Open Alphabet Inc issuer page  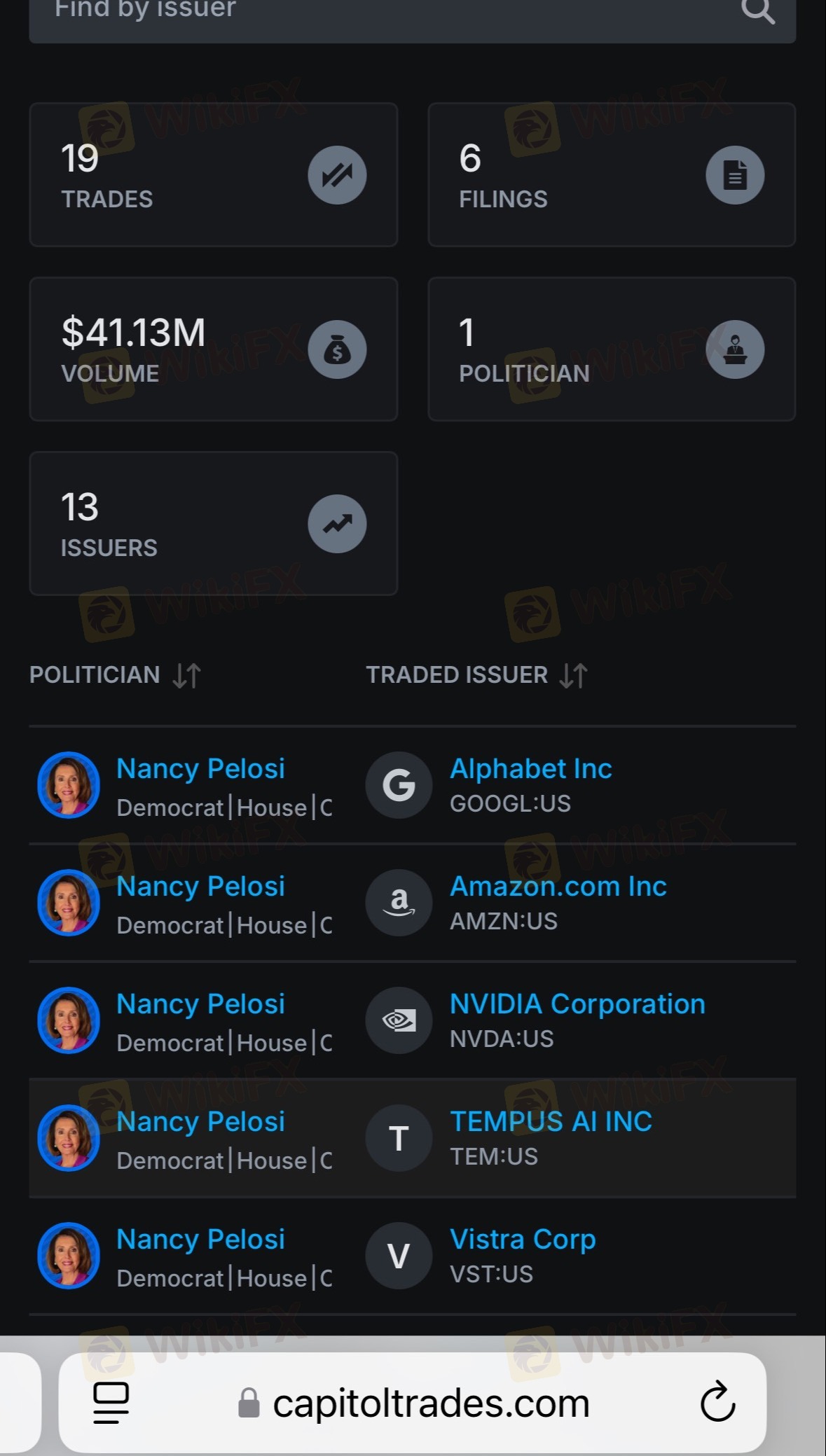tap(530, 769)
